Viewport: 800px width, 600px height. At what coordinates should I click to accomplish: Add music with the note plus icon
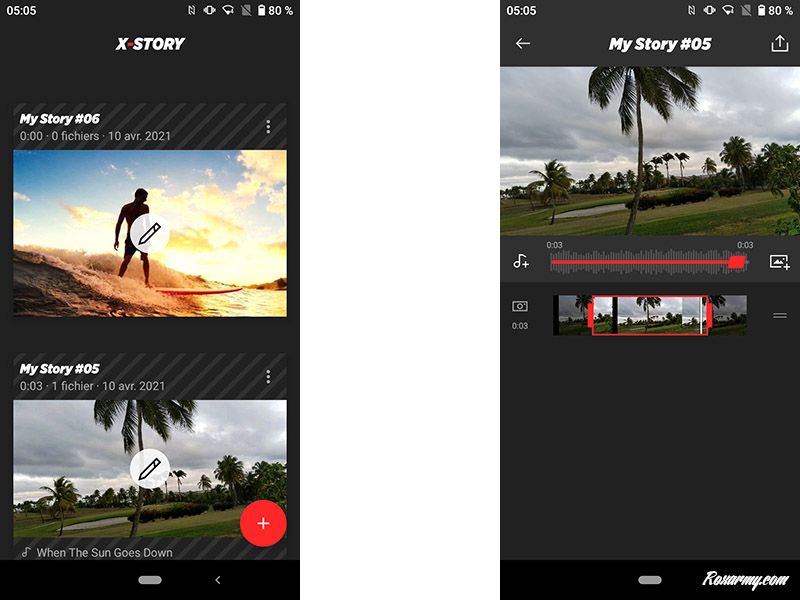pyautogui.click(x=521, y=261)
